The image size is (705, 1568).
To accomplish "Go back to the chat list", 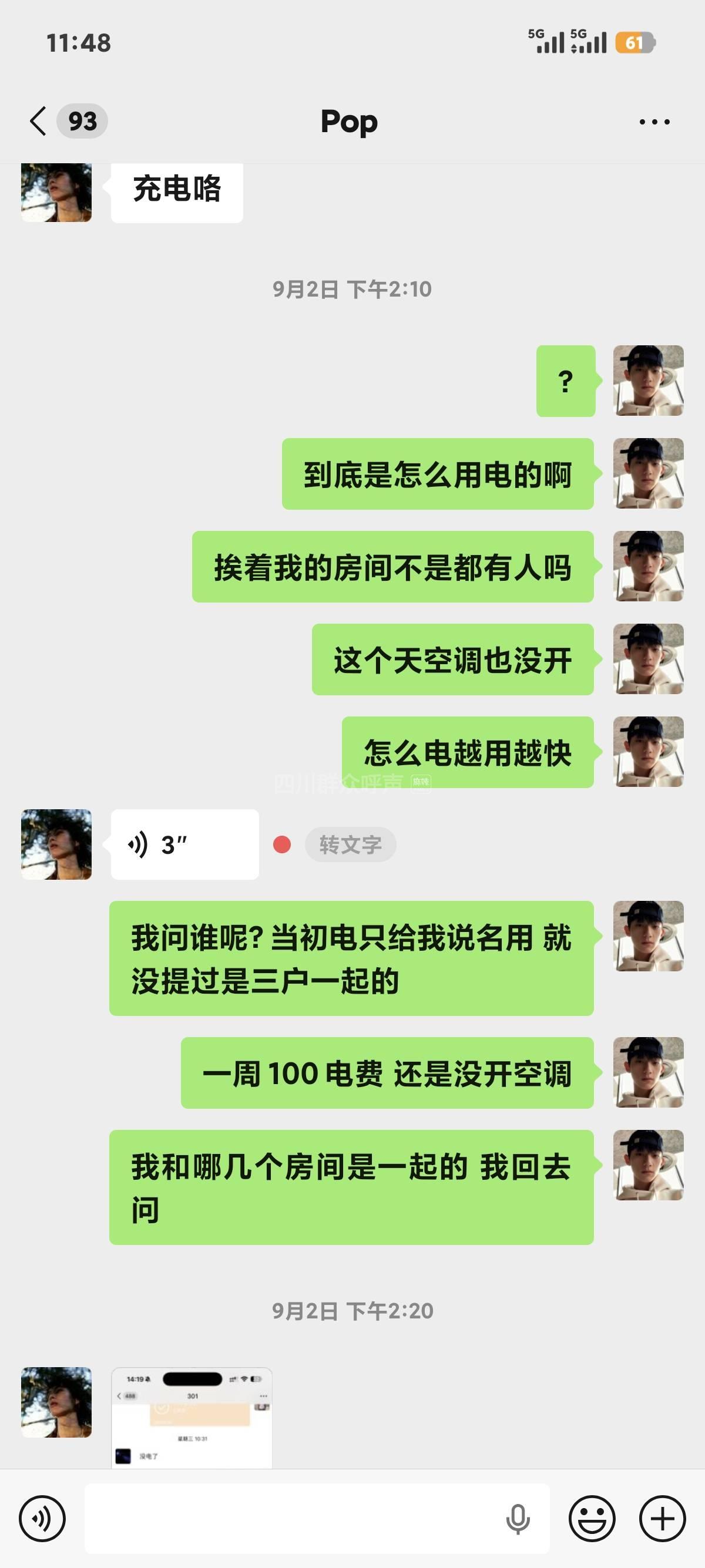I will (38, 121).
